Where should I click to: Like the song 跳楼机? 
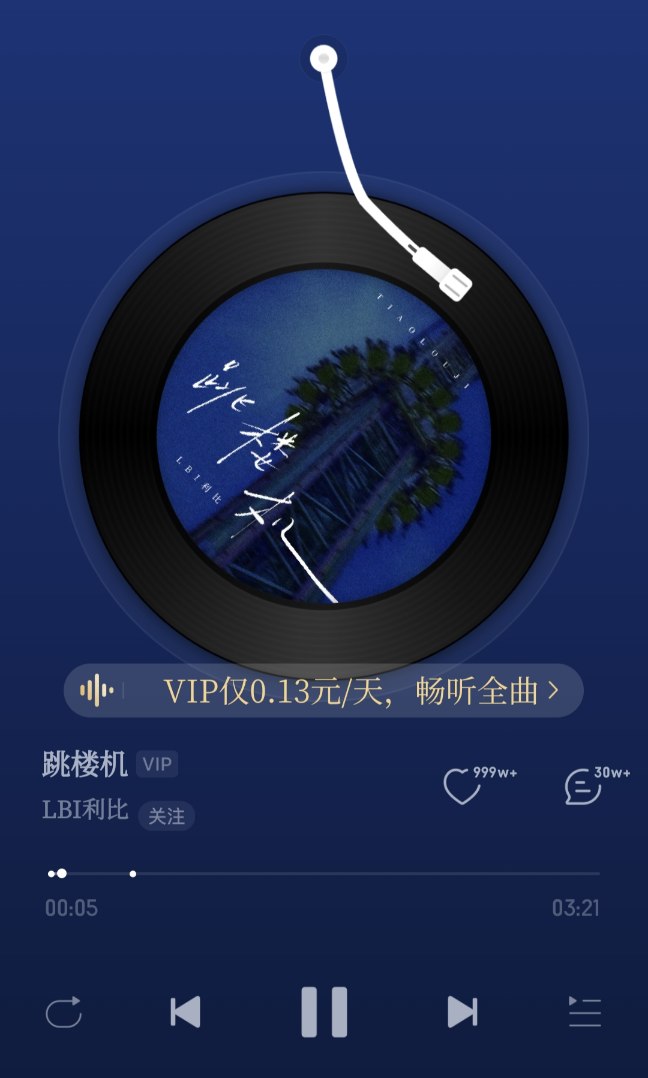coord(463,786)
